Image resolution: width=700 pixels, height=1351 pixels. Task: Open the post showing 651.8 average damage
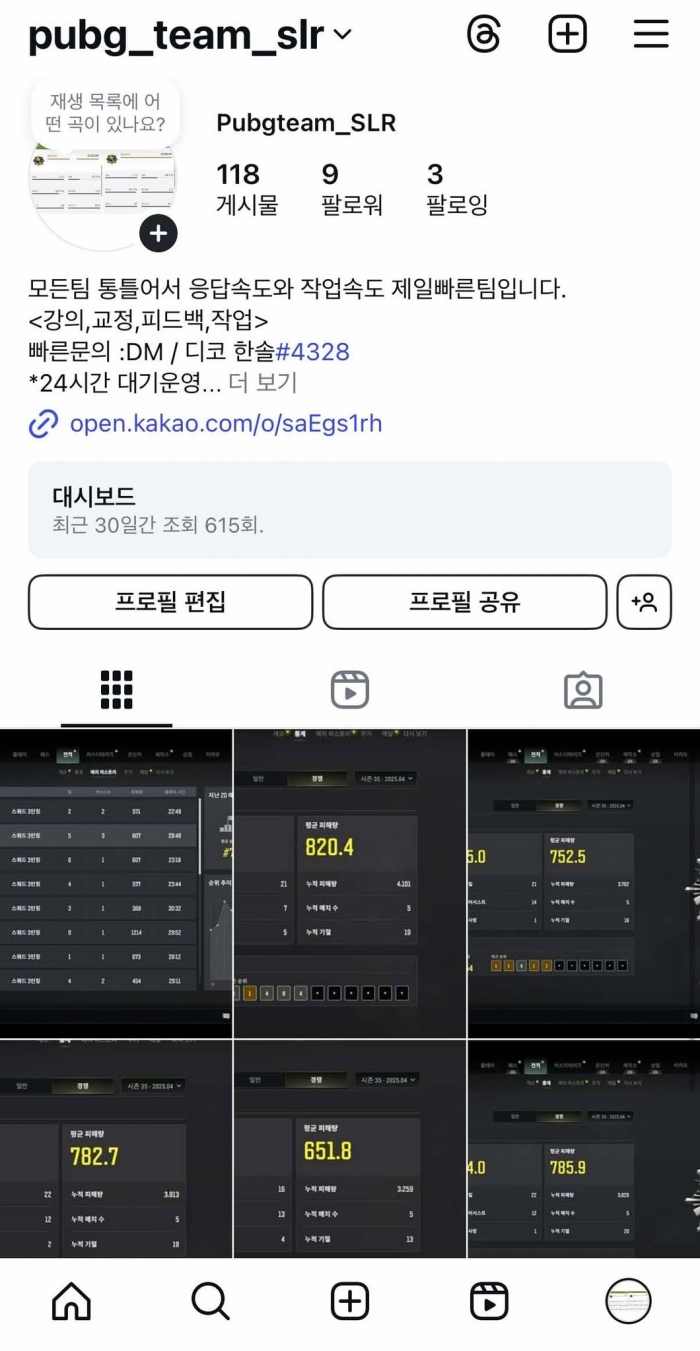coord(350,1148)
